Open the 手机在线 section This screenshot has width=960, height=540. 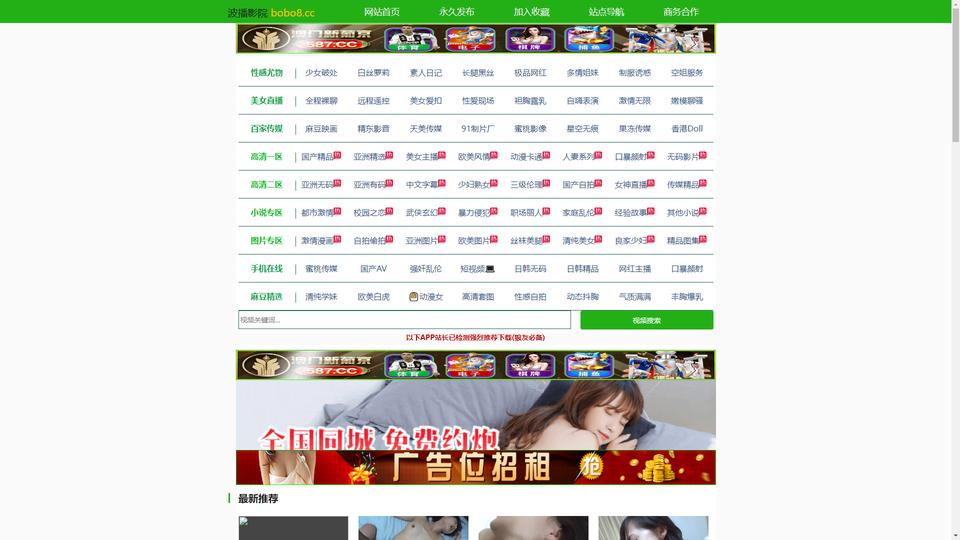coord(266,269)
